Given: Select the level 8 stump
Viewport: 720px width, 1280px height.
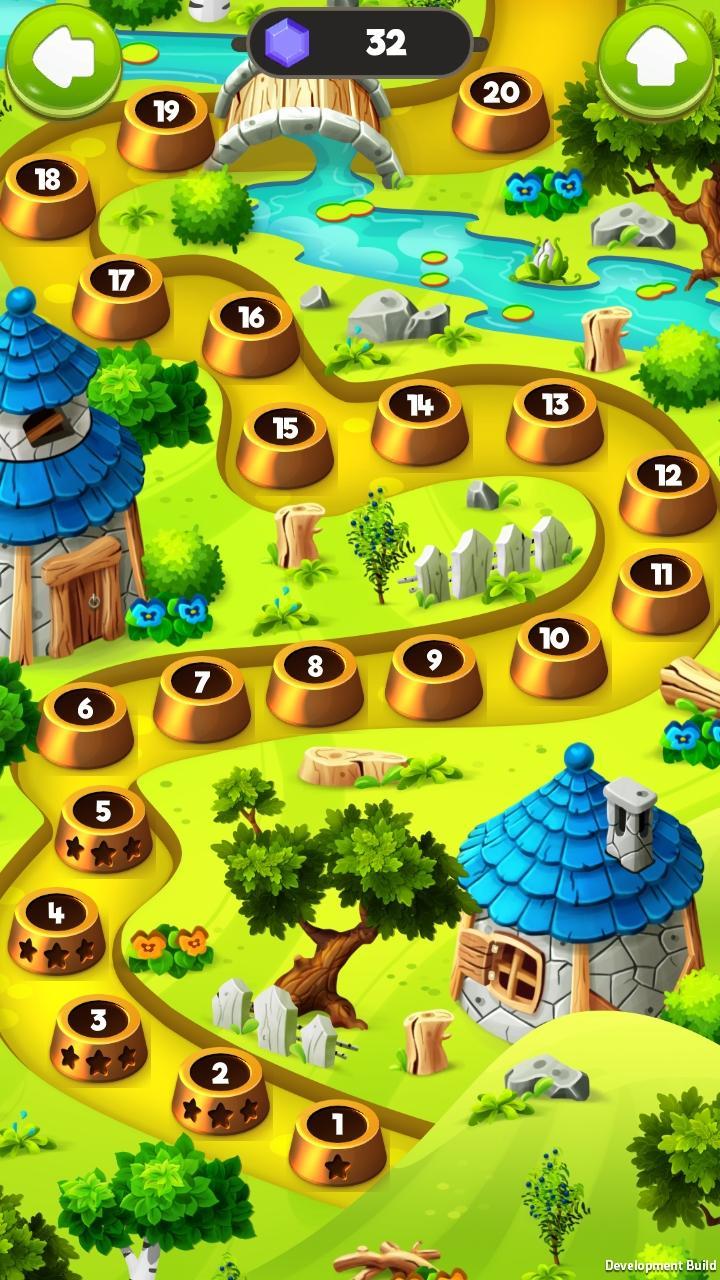Looking at the screenshot, I should tap(315, 680).
